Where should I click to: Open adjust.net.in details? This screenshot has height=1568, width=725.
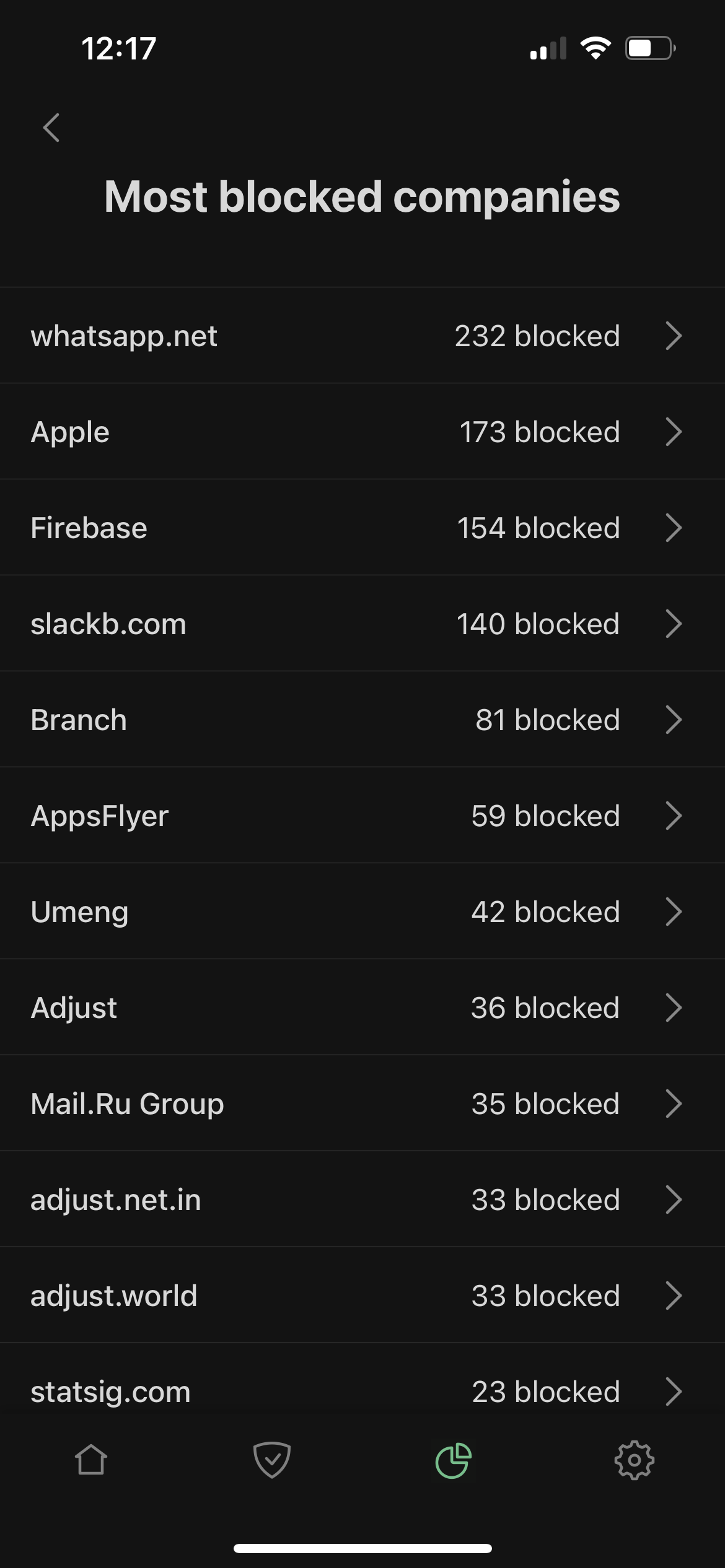(362, 1200)
